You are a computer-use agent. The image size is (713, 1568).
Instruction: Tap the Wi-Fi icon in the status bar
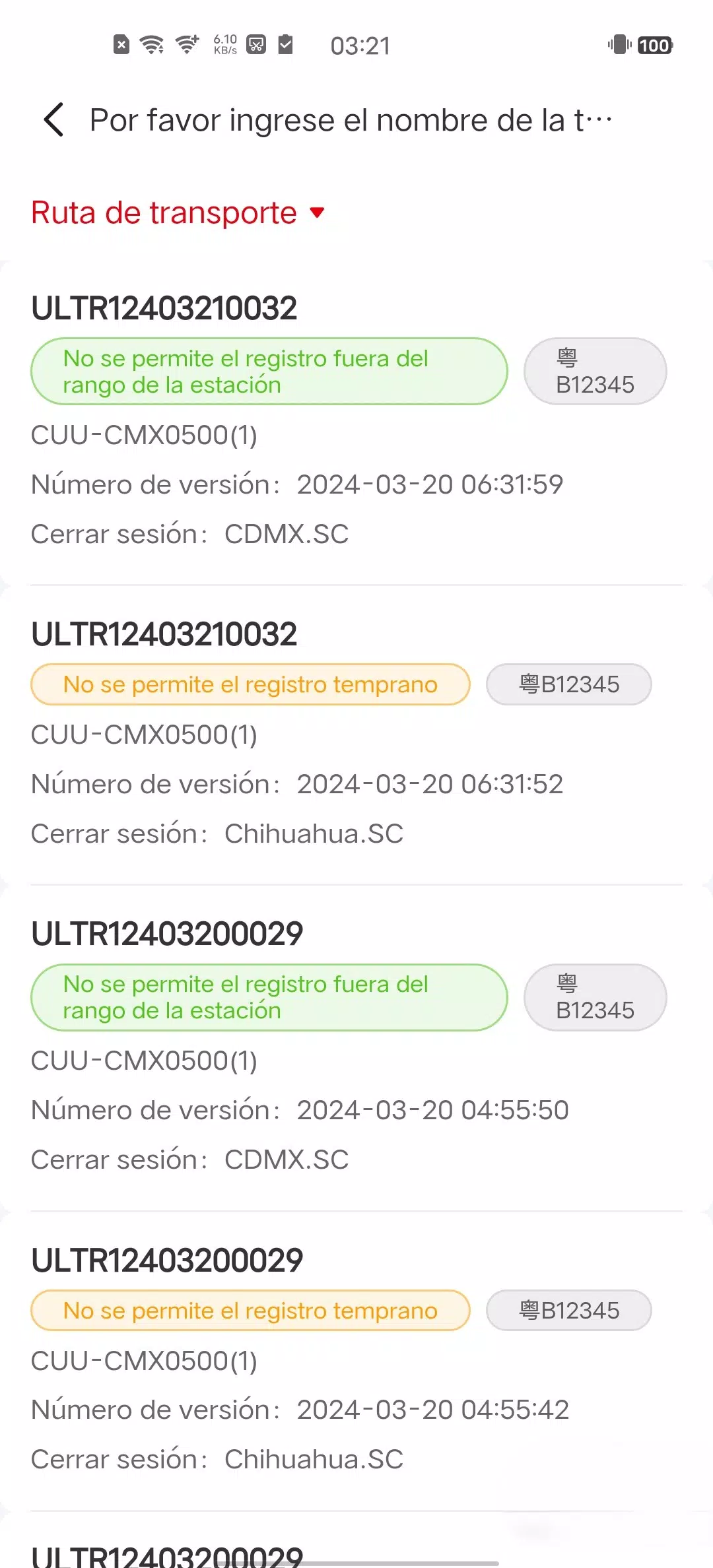click(x=151, y=44)
